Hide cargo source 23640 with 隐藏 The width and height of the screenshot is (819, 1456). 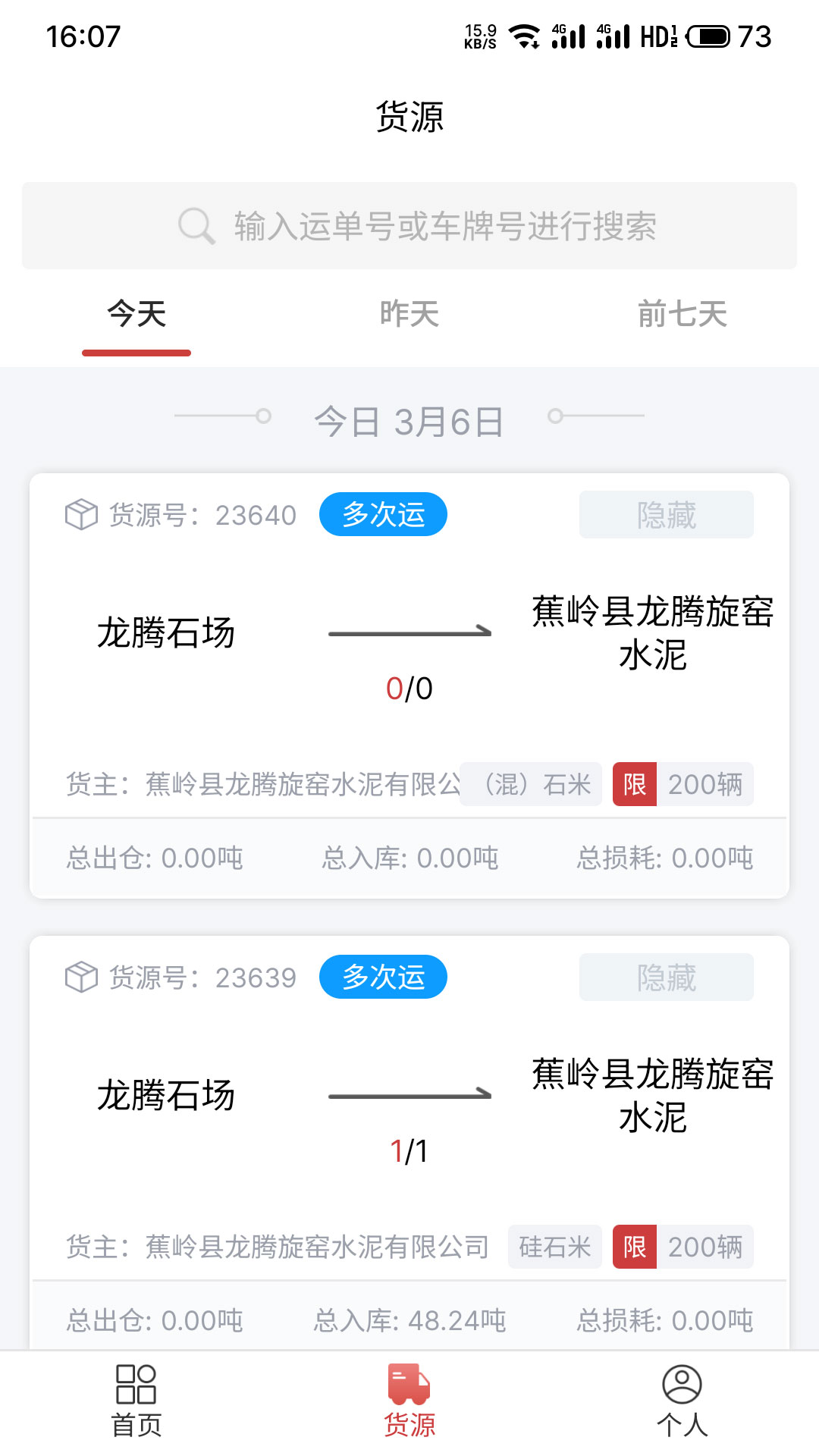point(666,515)
